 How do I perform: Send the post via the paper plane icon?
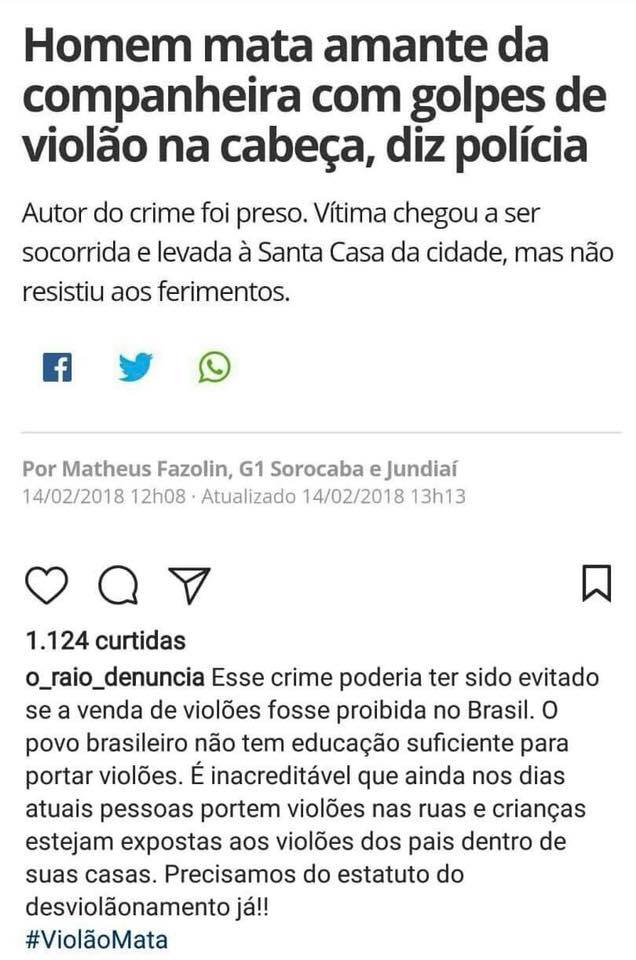coord(189,586)
